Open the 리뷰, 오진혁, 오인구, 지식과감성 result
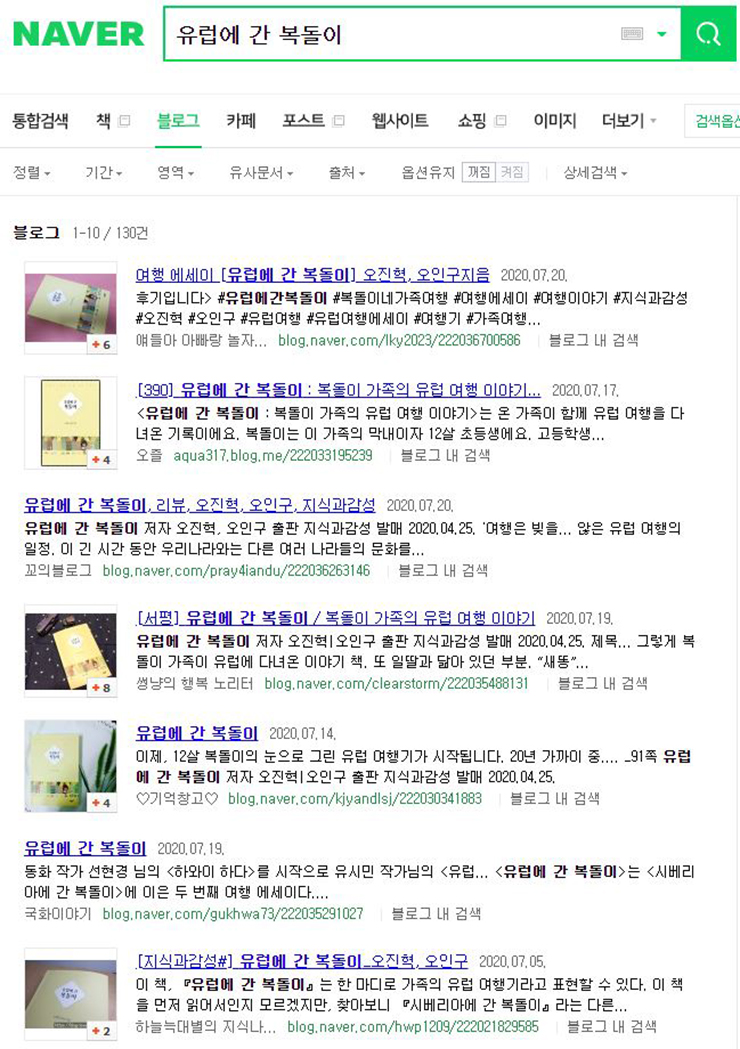This screenshot has width=740, height=1049. tap(200, 505)
